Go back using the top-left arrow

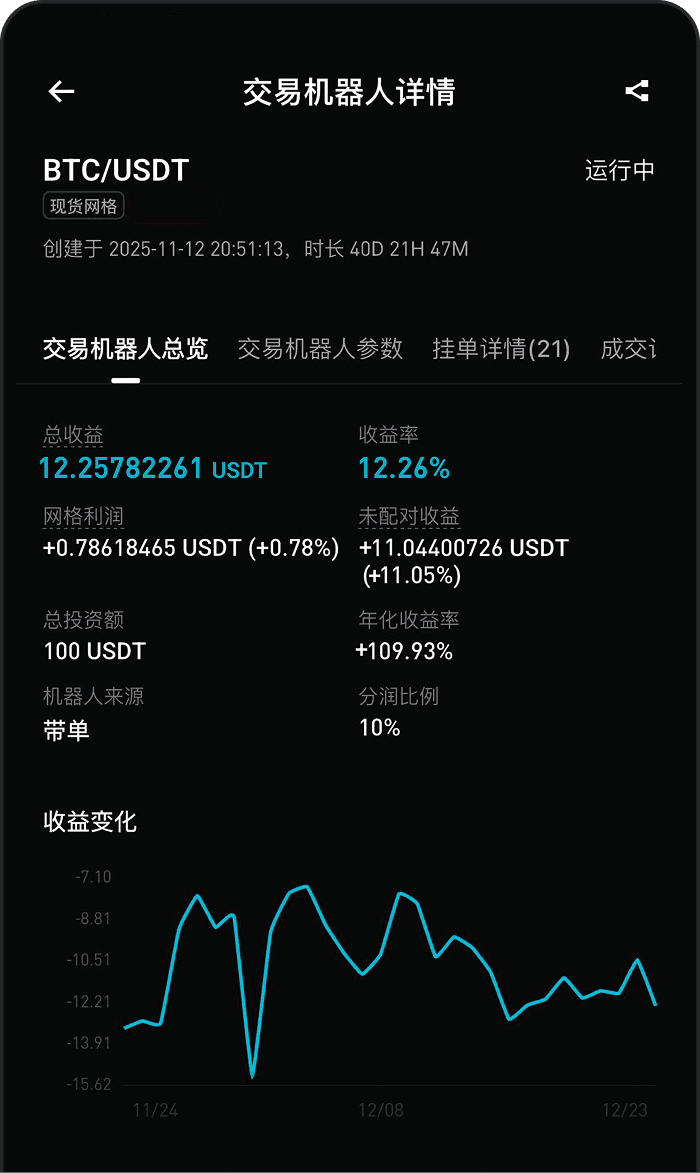pos(61,91)
